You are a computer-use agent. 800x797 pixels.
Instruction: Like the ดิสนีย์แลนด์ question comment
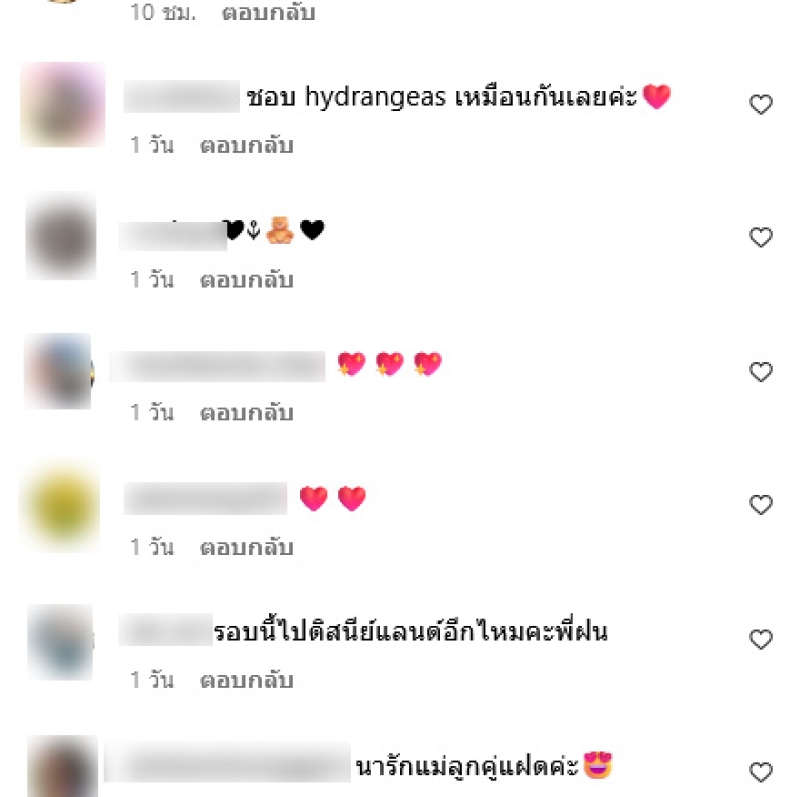click(x=761, y=639)
